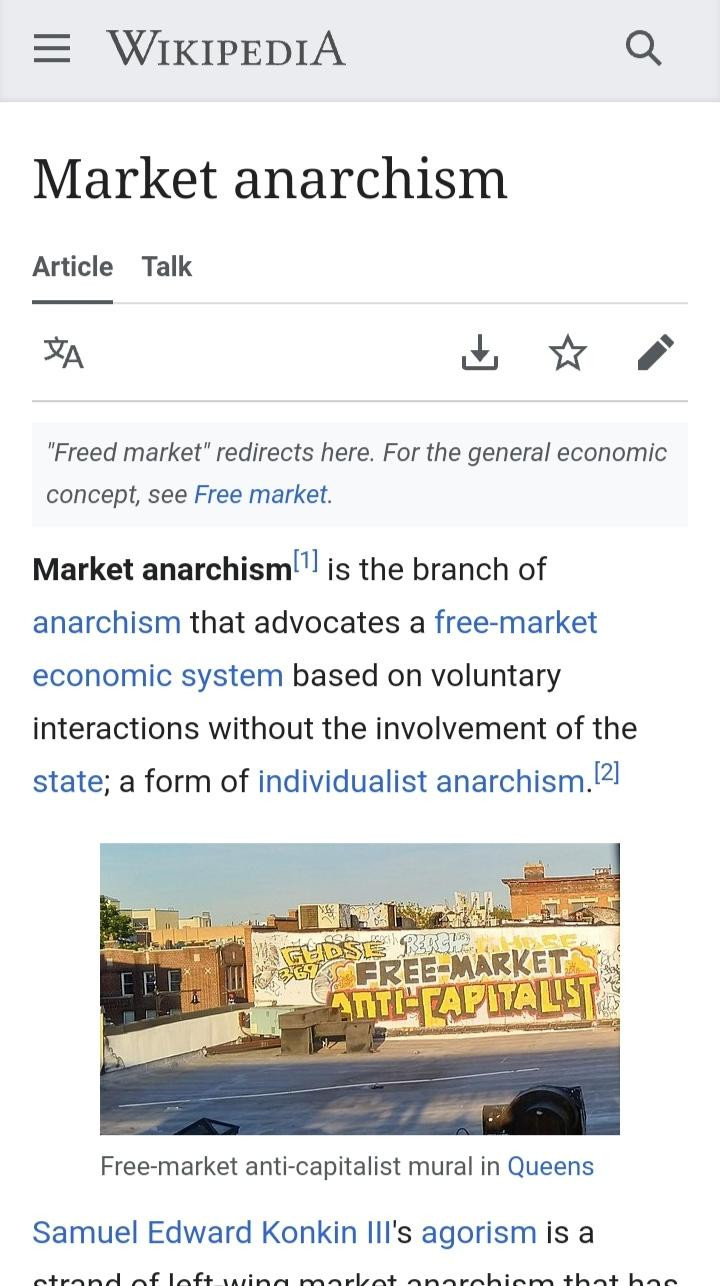Open the language selection icon
Image resolution: width=720 pixels, height=1286 pixels.
(x=64, y=352)
